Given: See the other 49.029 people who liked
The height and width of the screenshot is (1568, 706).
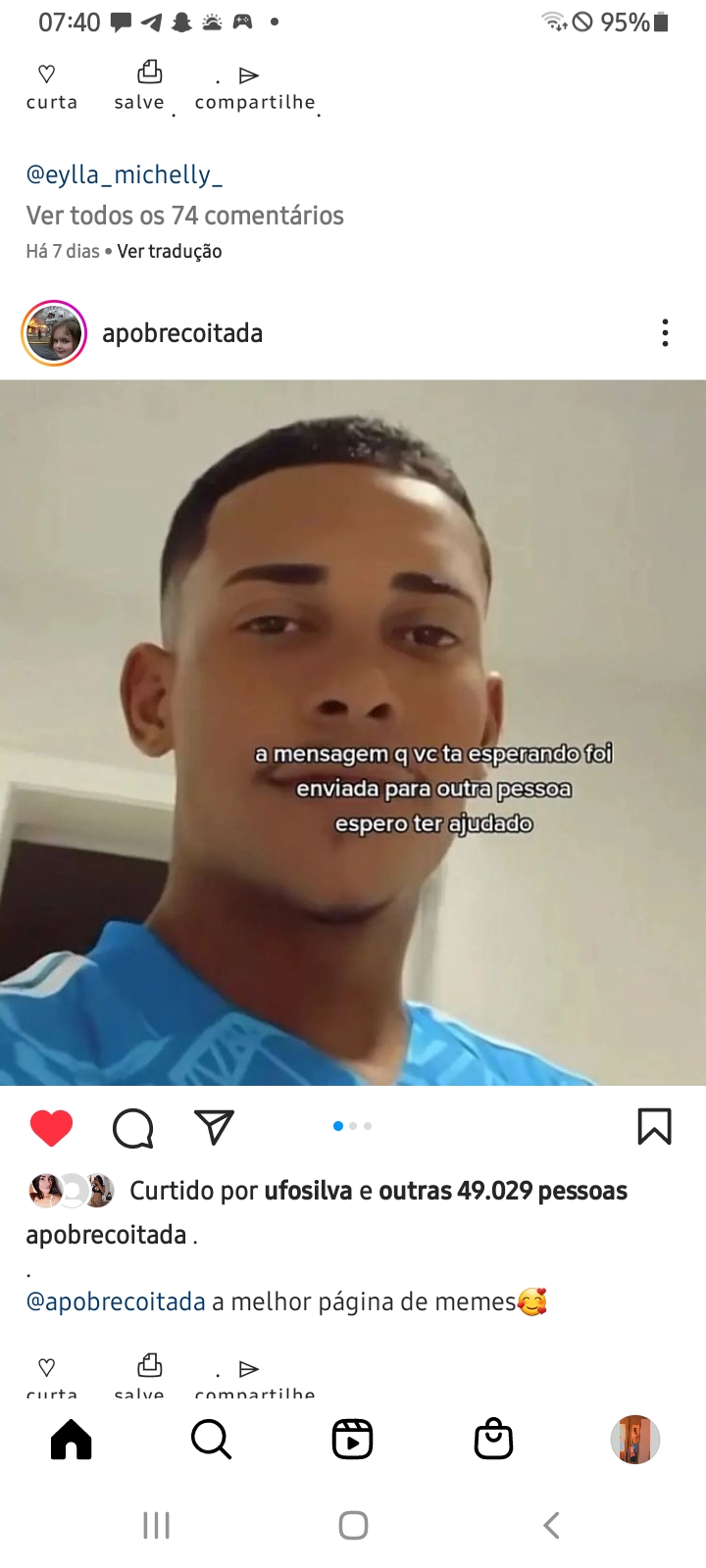Looking at the screenshot, I should 502,1191.
